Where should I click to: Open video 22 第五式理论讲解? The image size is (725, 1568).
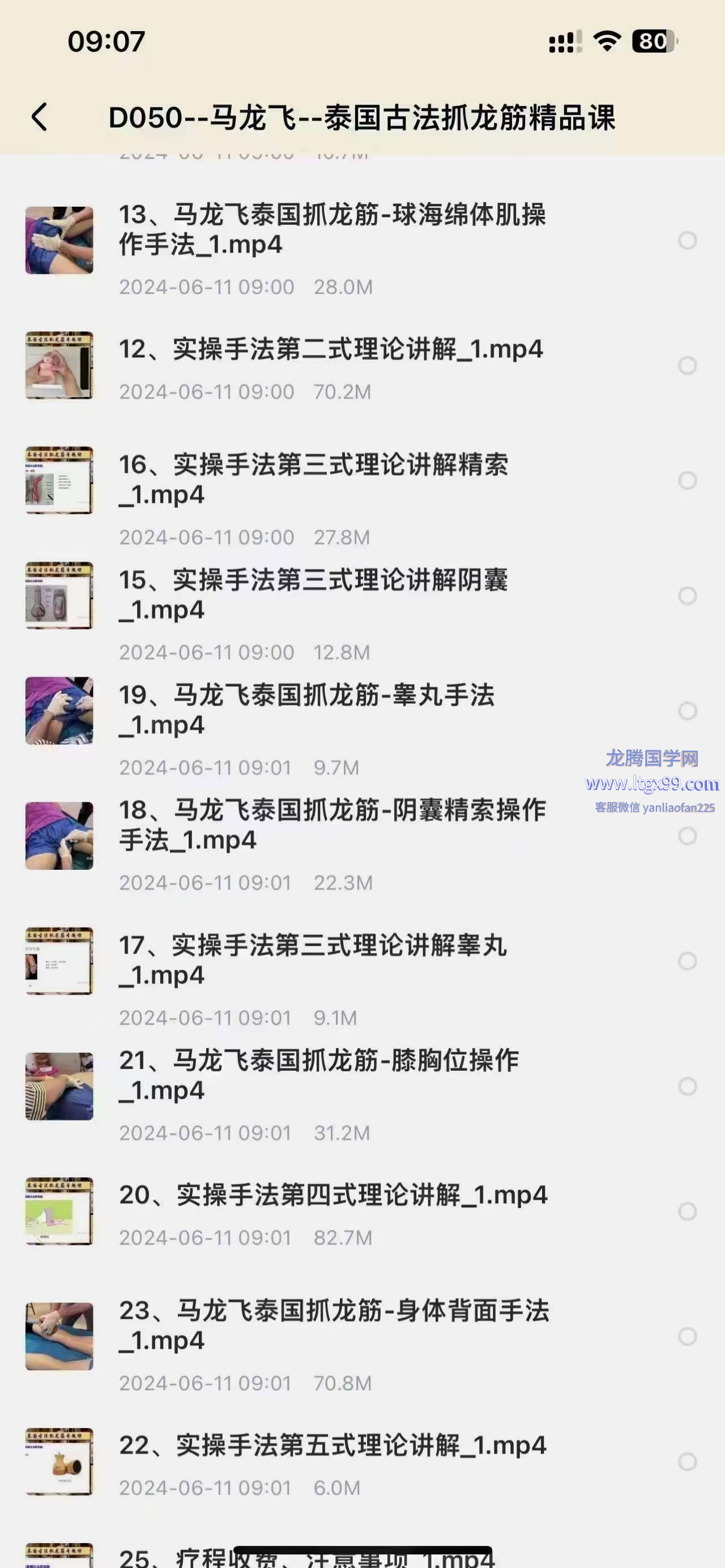click(332, 1445)
